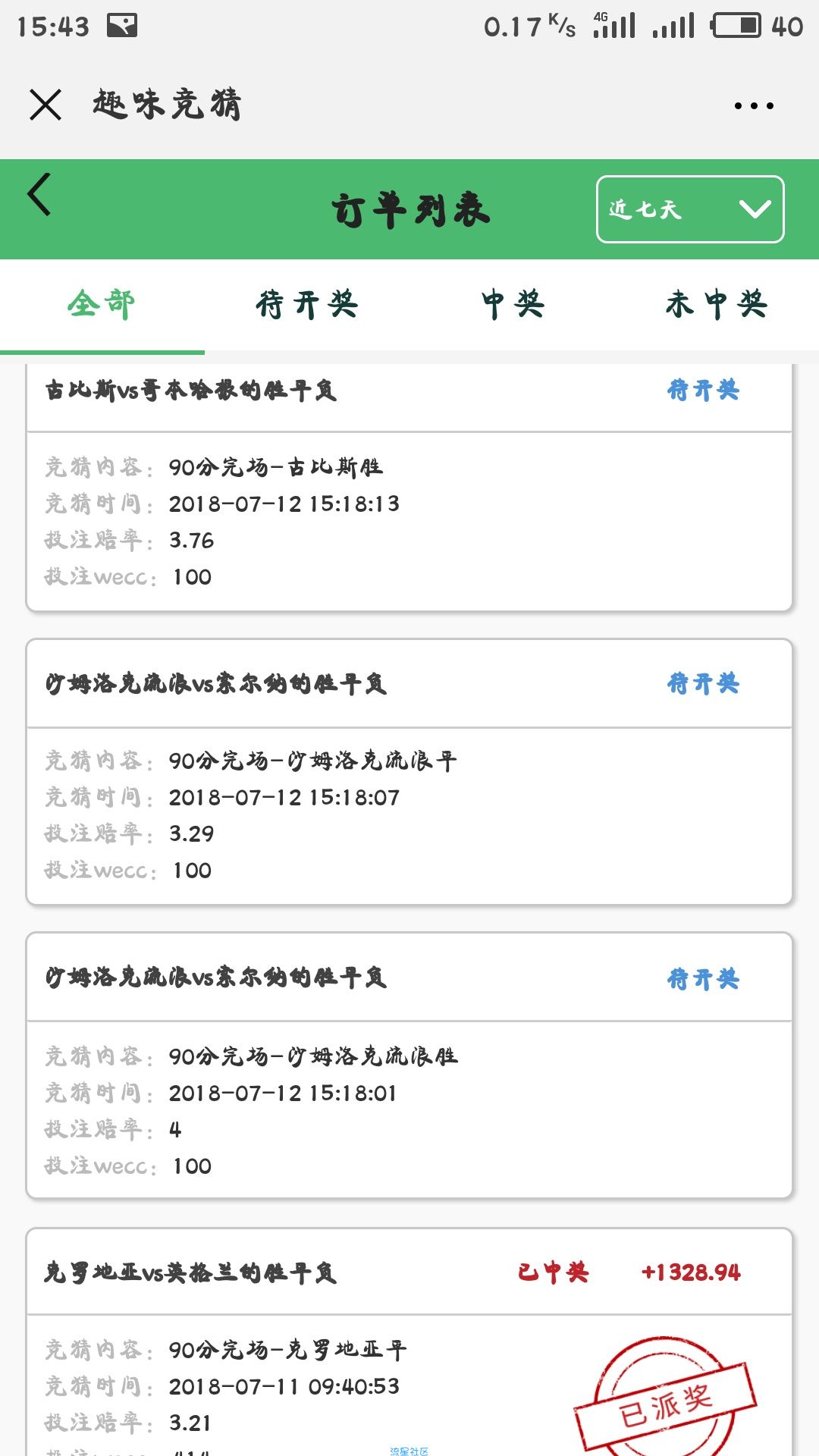
Task: Open the 吉比斯vs哥本哈根 order card
Action: pyautogui.click(x=409, y=487)
